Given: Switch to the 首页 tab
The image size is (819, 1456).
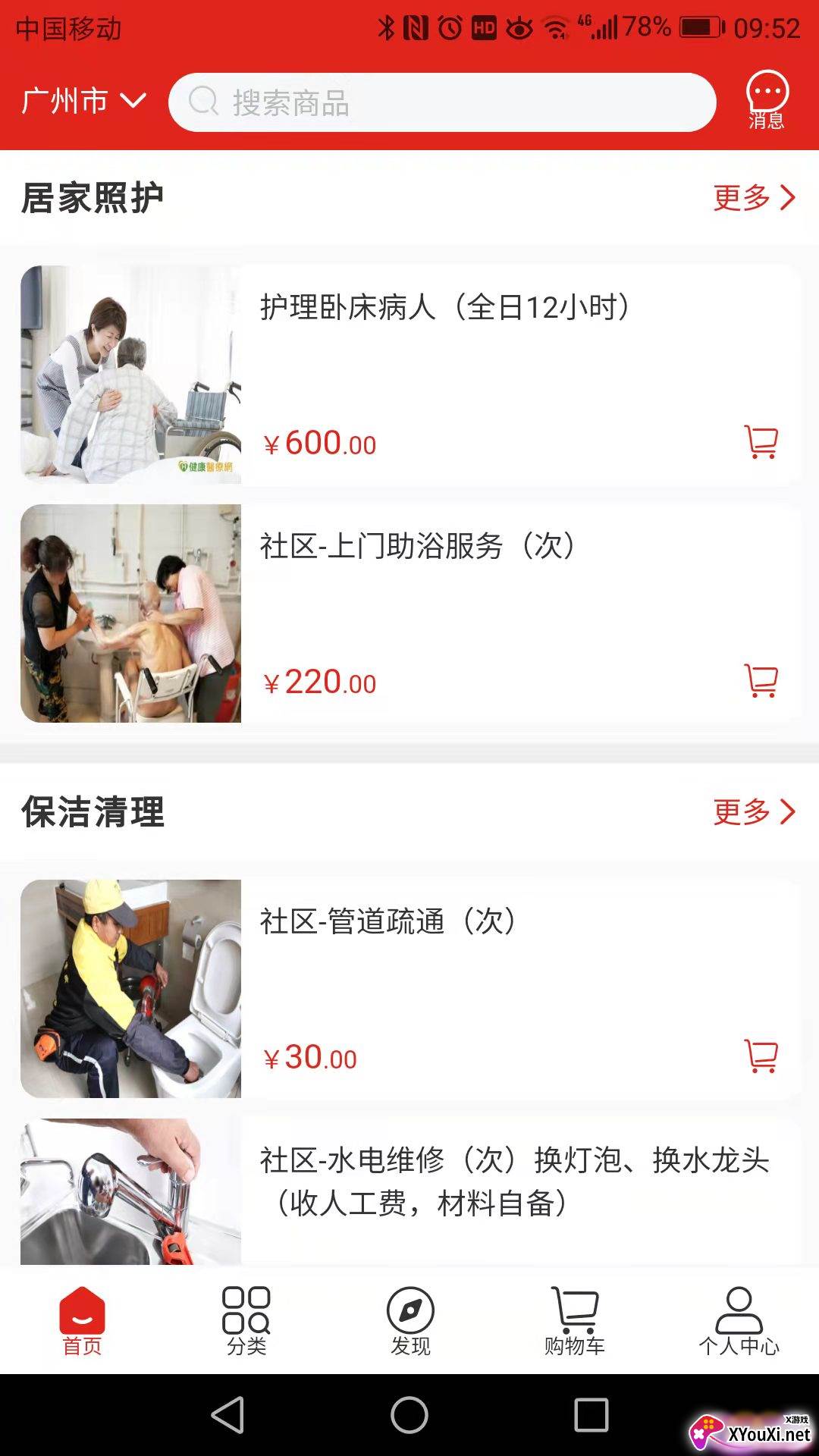Looking at the screenshot, I should coord(82,1321).
